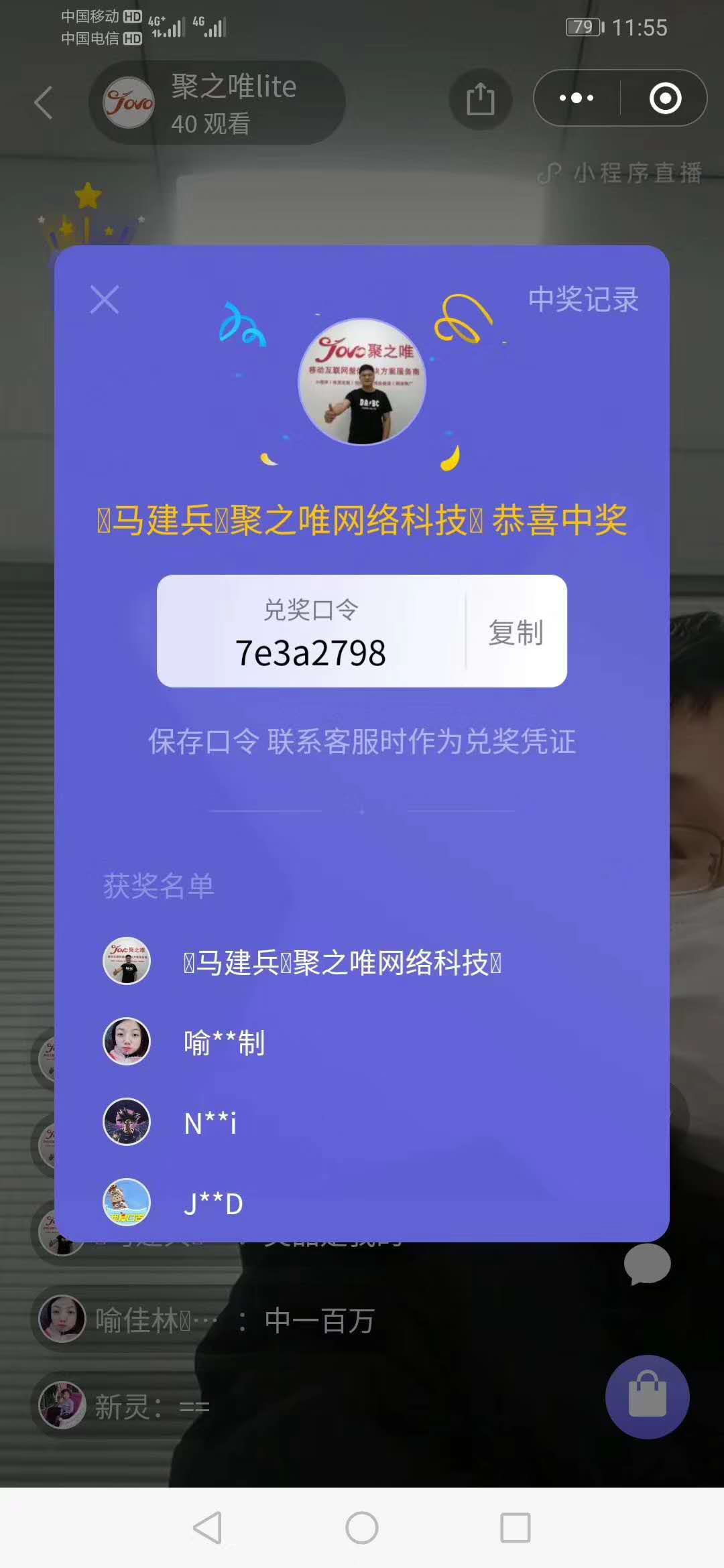Screen dimensions: 724x1568
Task: Tap the system home button
Action: click(362, 1528)
